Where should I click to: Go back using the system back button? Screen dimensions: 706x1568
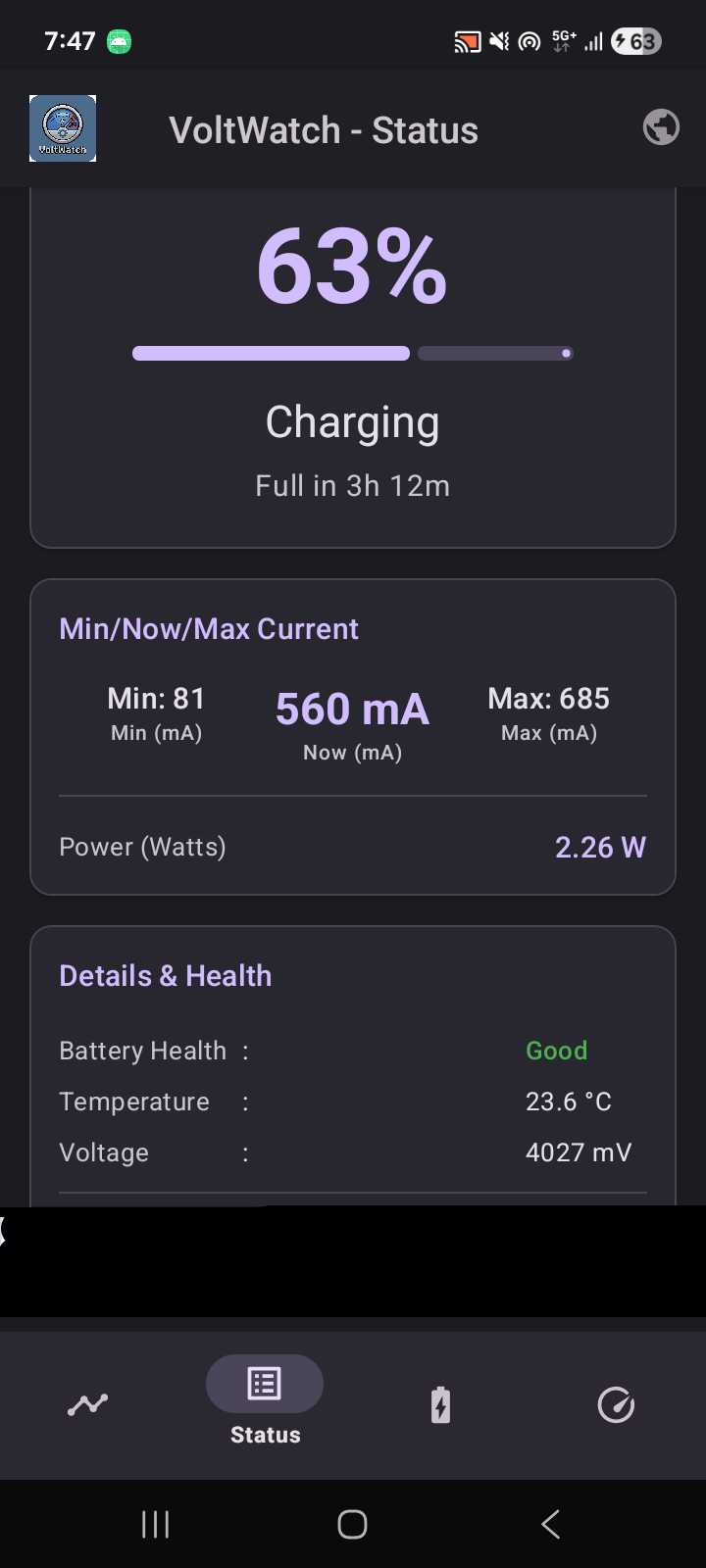(x=550, y=1524)
